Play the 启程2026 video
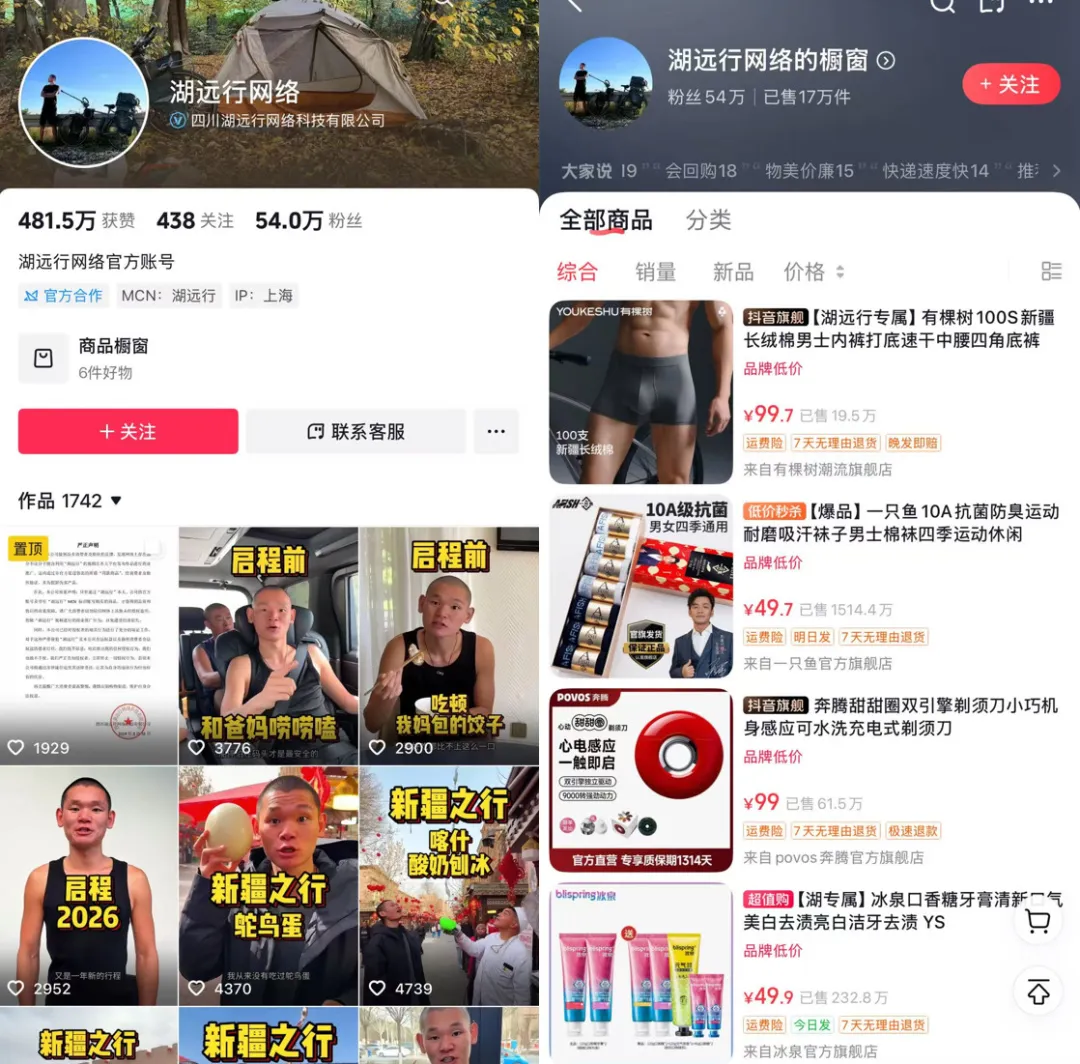Screen dimensions: 1080x1064 pos(89,885)
